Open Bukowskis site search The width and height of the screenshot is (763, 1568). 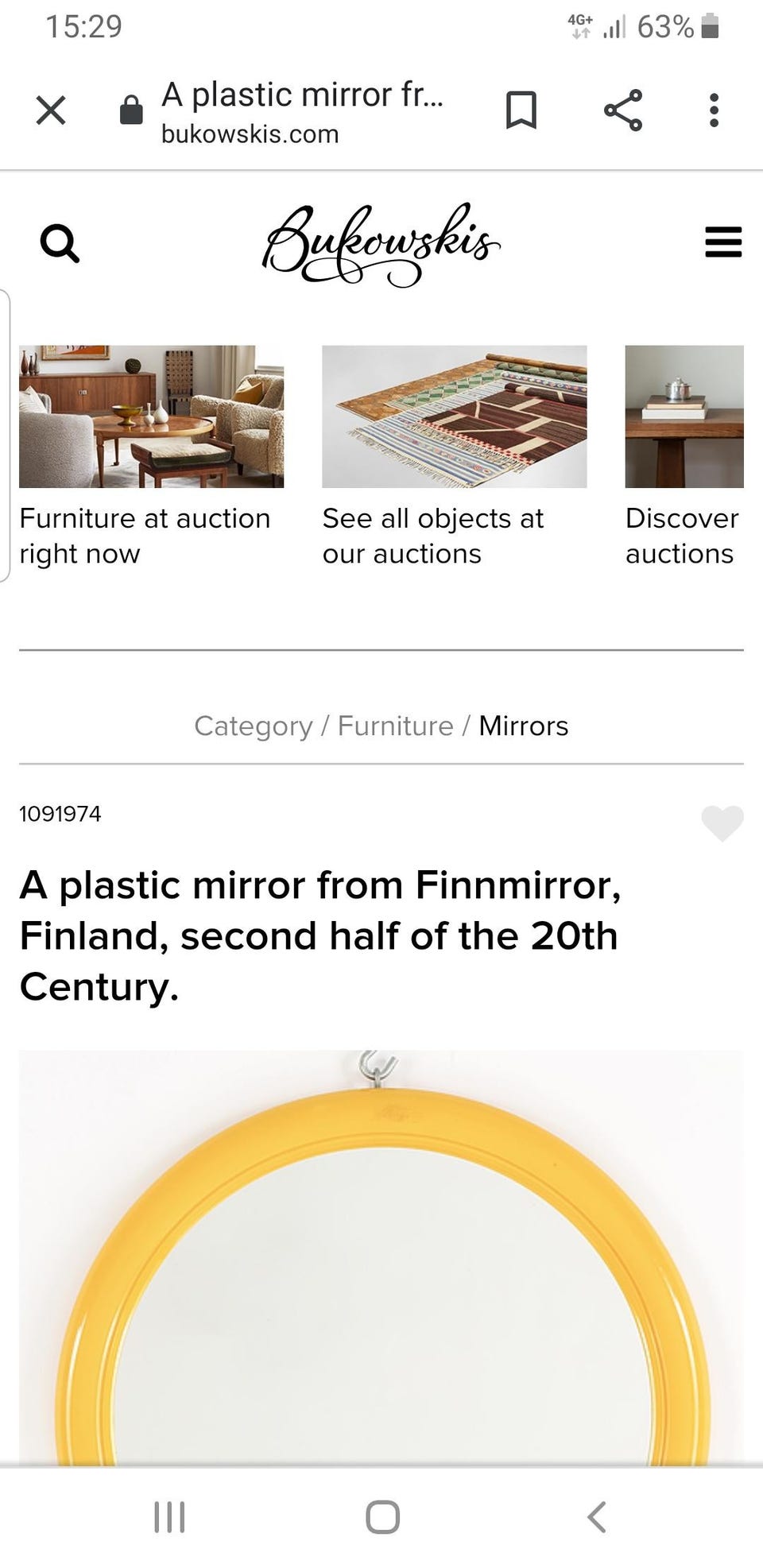60,243
